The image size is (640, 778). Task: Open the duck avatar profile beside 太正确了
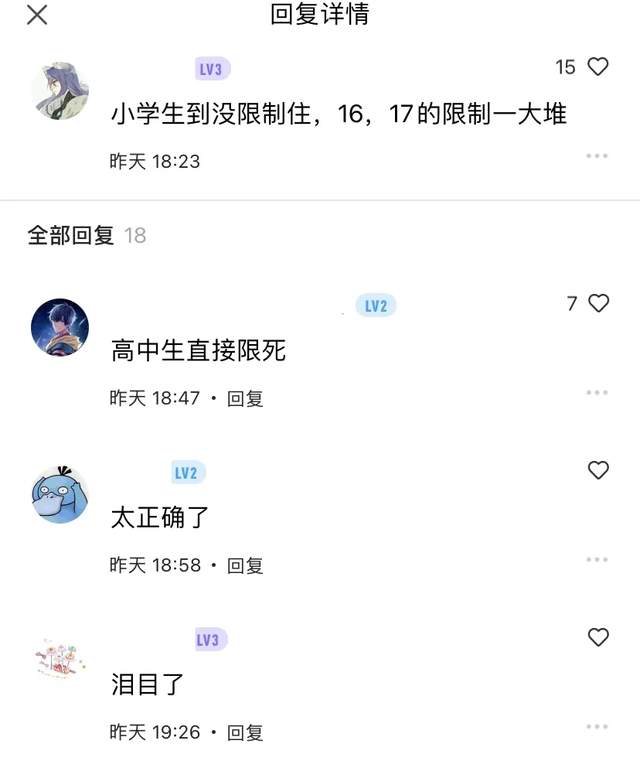coord(60,494)
